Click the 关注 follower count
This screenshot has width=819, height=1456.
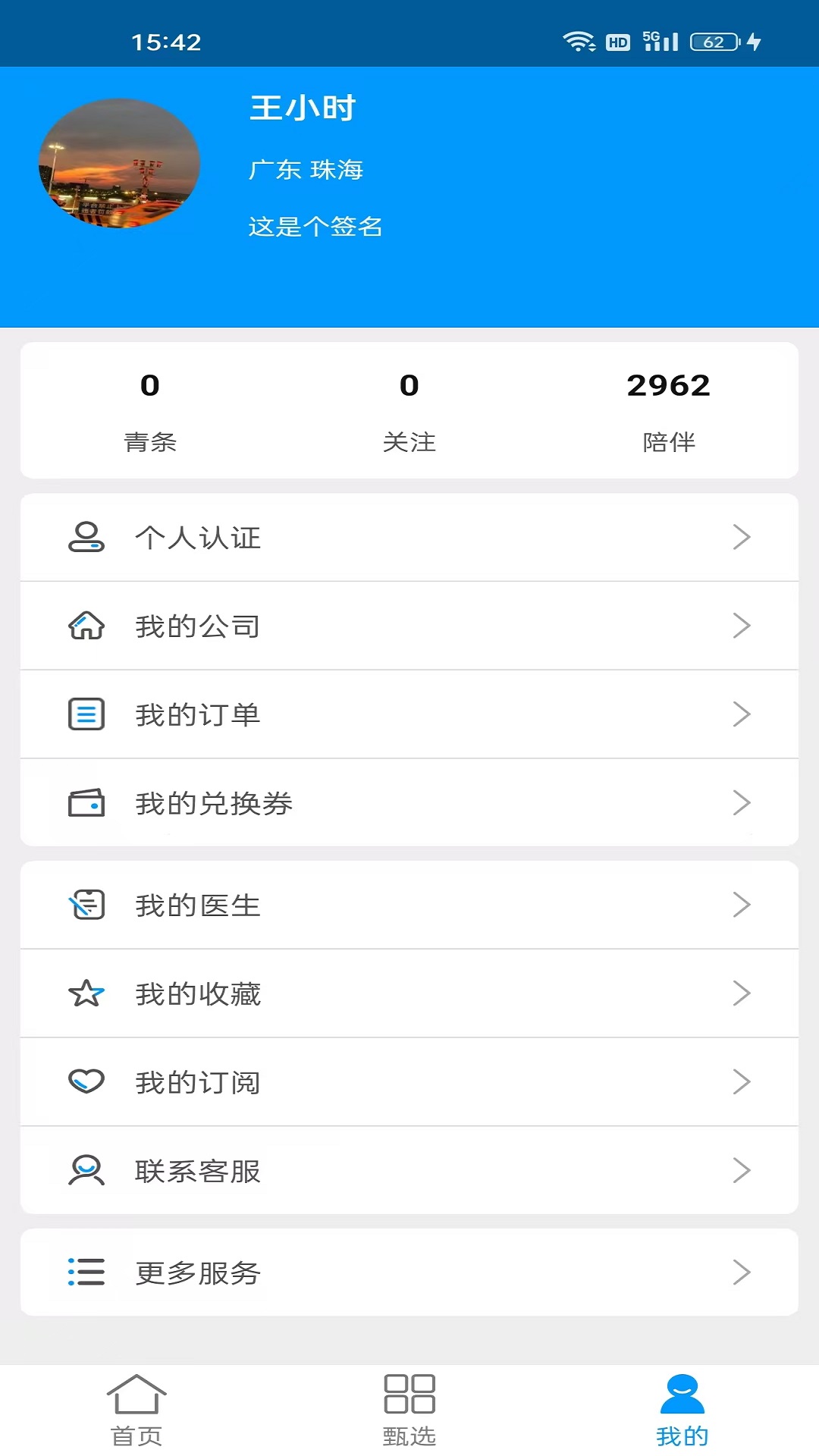pos(409,409)
